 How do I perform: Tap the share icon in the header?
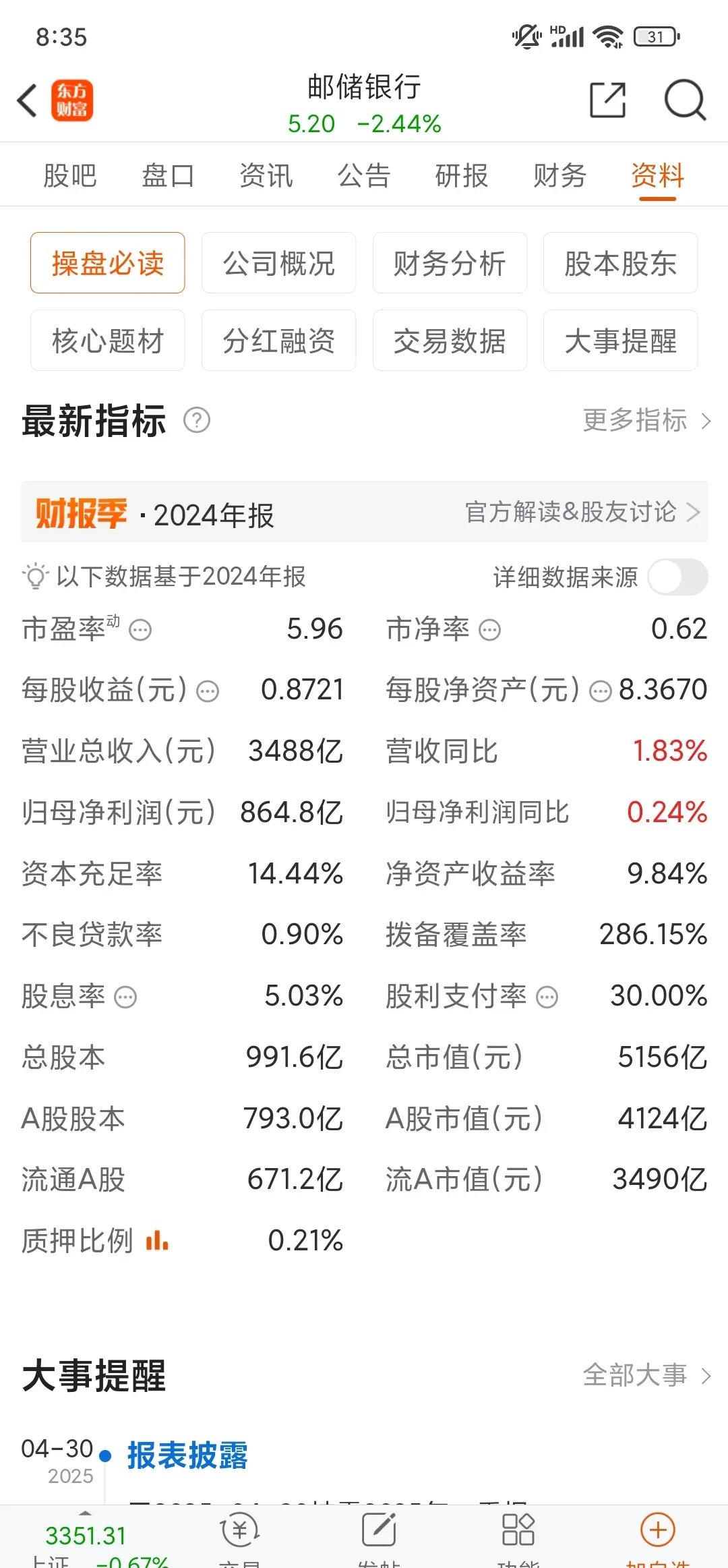[x=609, y=100]
